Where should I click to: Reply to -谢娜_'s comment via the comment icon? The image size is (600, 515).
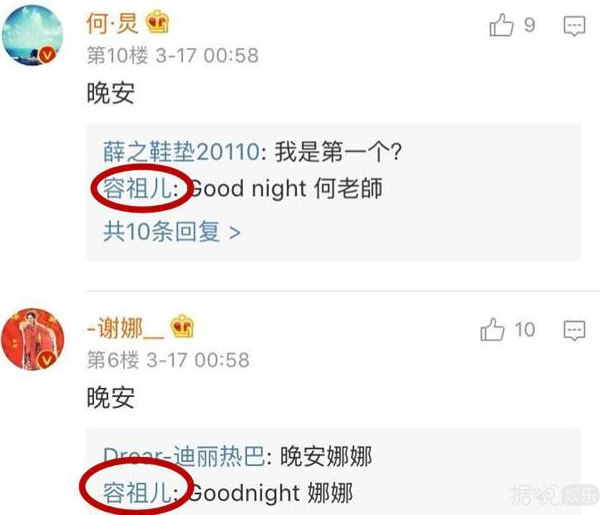(x=573, y=329)
